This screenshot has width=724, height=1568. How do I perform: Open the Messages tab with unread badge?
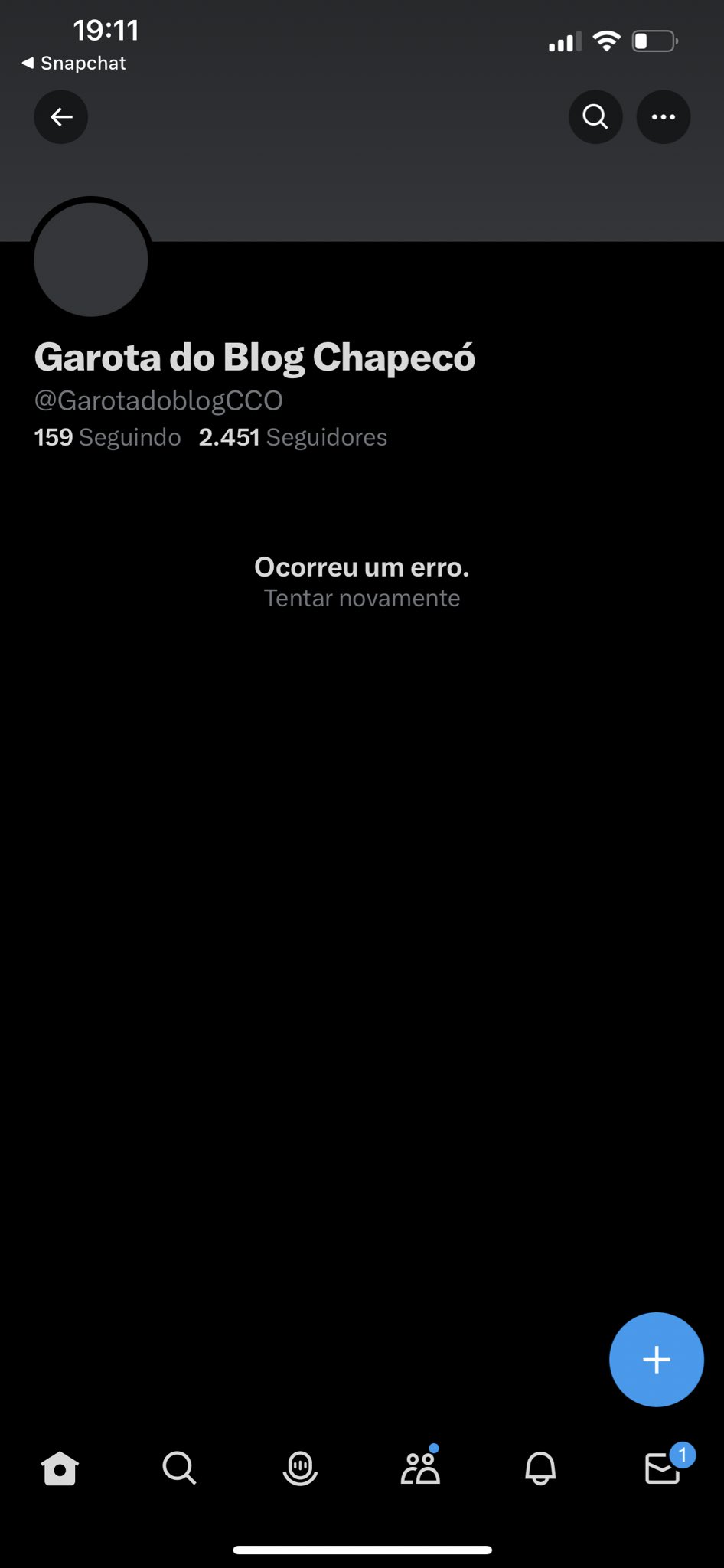tap(664, 1466)
